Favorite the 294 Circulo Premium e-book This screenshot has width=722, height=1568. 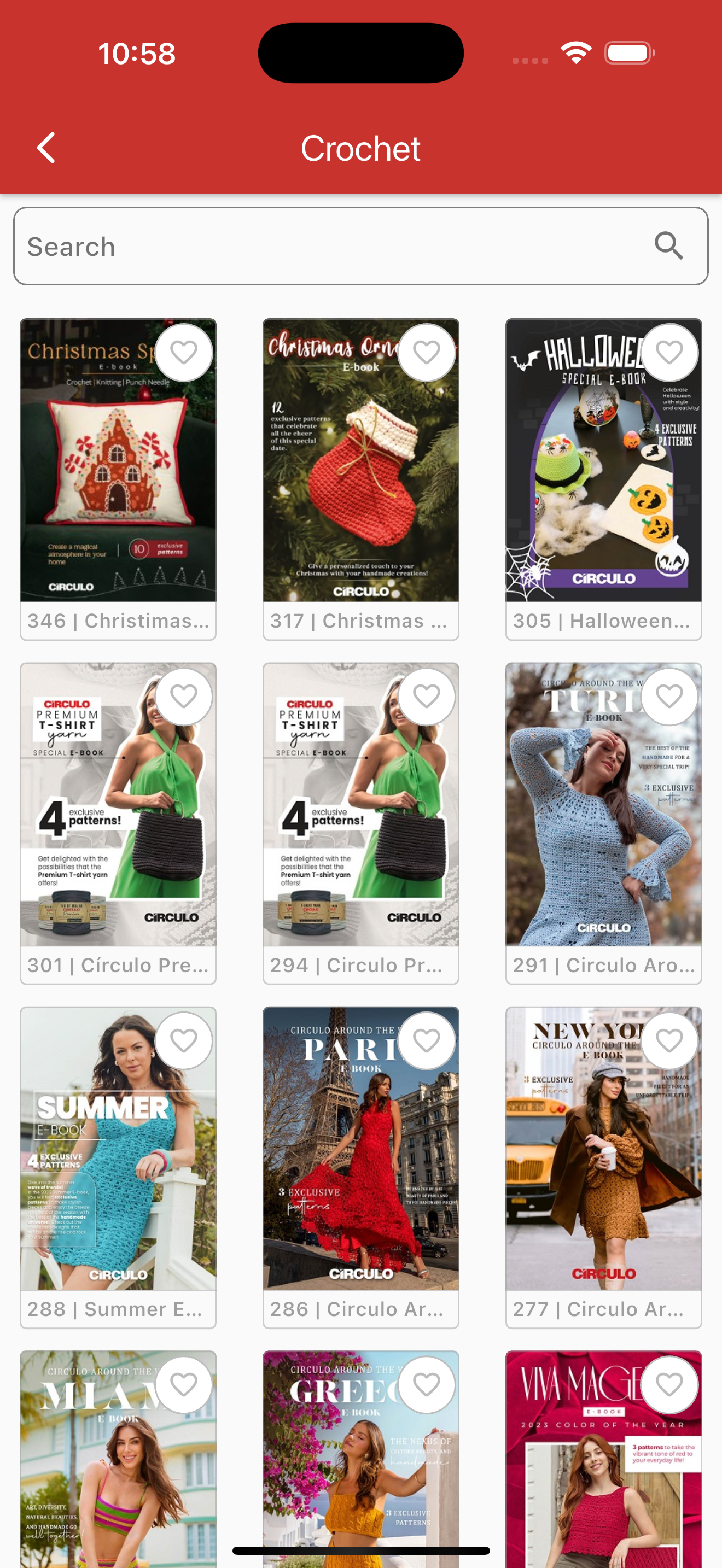pyautogui.click(x=427, y=697)
